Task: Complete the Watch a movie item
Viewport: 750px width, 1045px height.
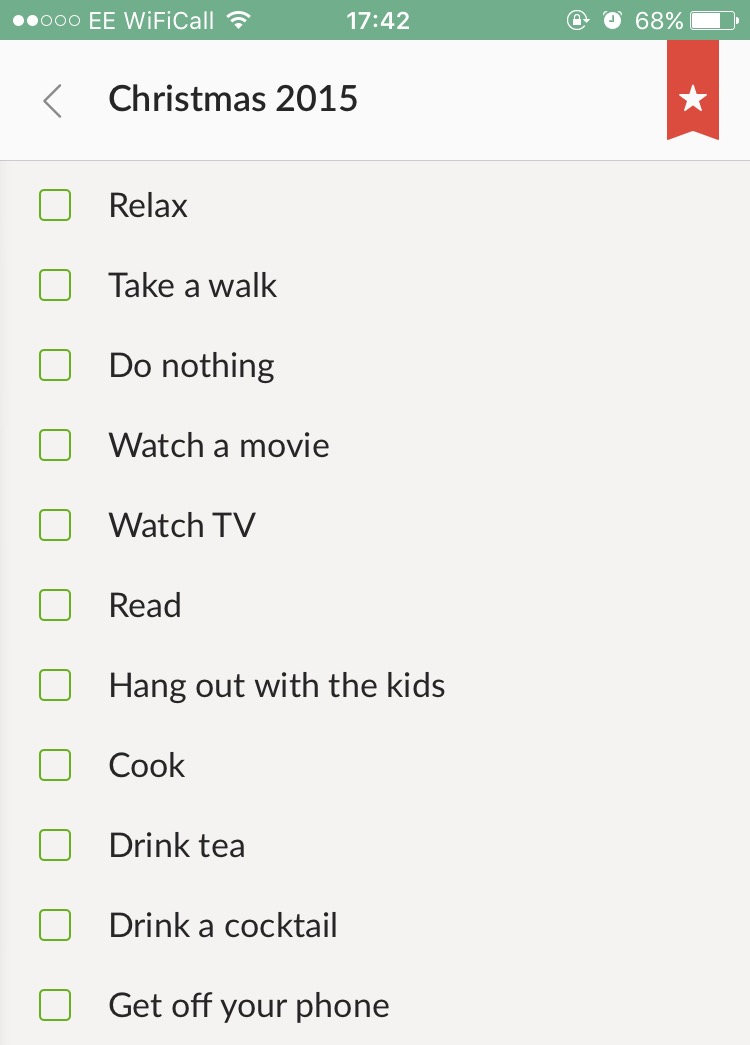Action: coord(55,446)
